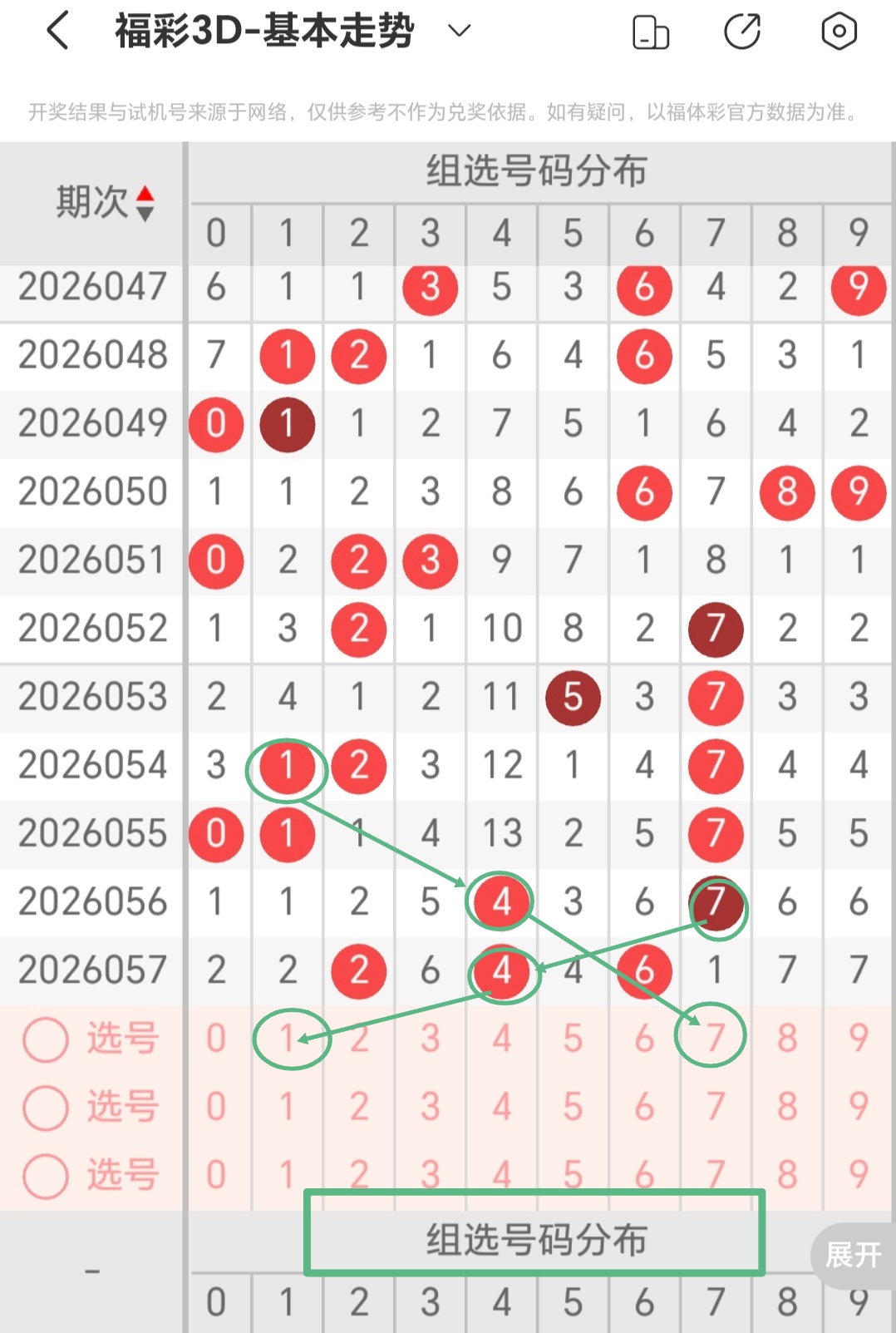896x1333 pixels.
Task: Select the second 选号 row's circle
Action: point(46,1108)
